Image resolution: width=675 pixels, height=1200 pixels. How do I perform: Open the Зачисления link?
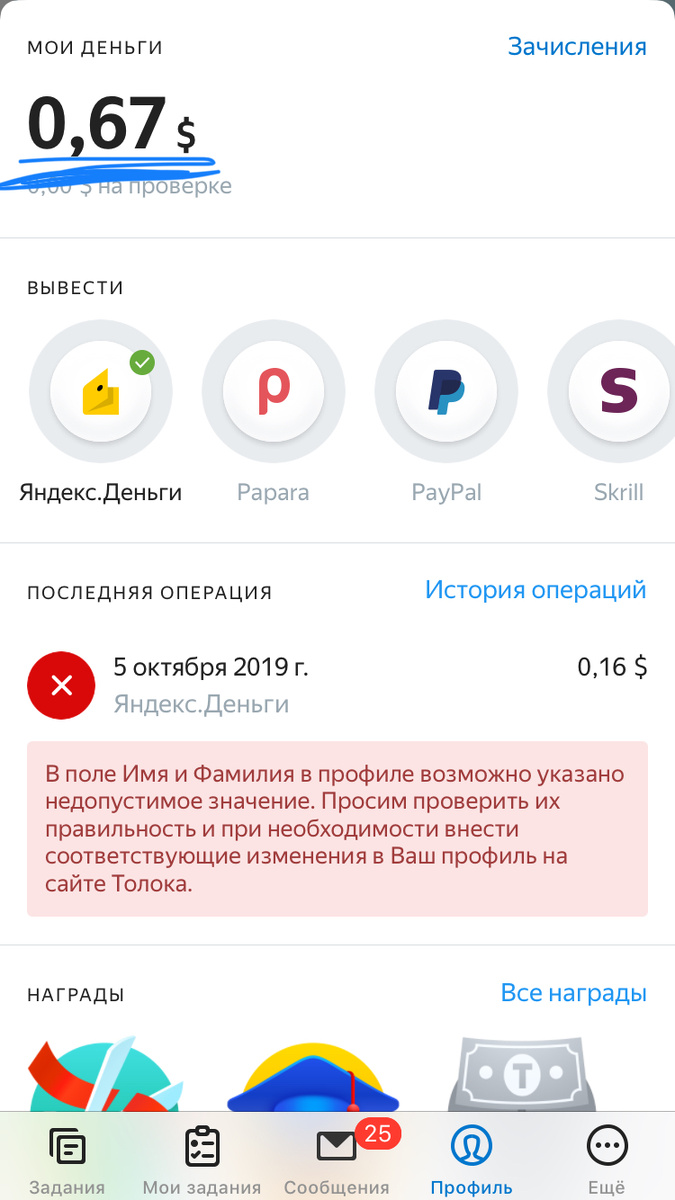pyautogui.click(x=577, y=47)
